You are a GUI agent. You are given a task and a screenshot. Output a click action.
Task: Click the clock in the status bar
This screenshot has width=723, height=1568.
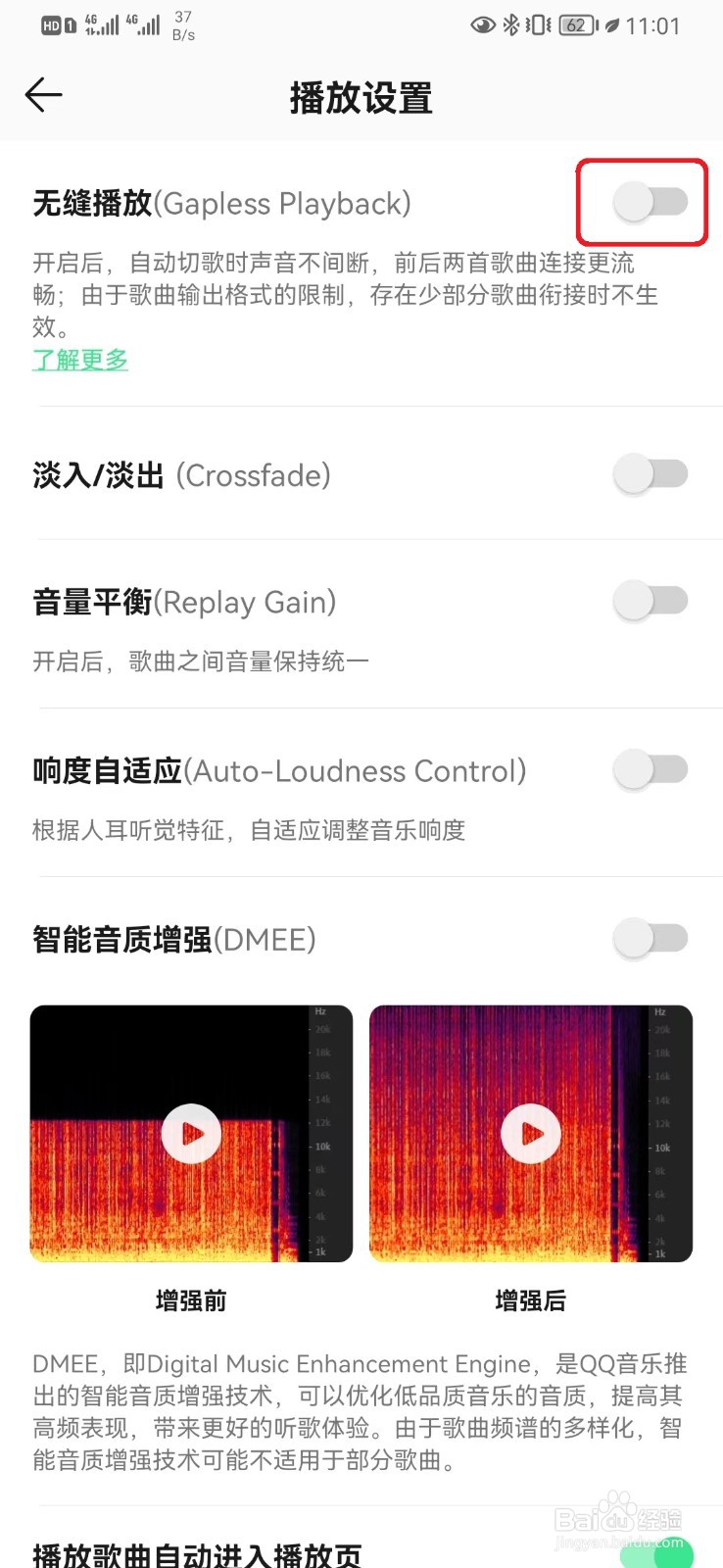[654, 25]
